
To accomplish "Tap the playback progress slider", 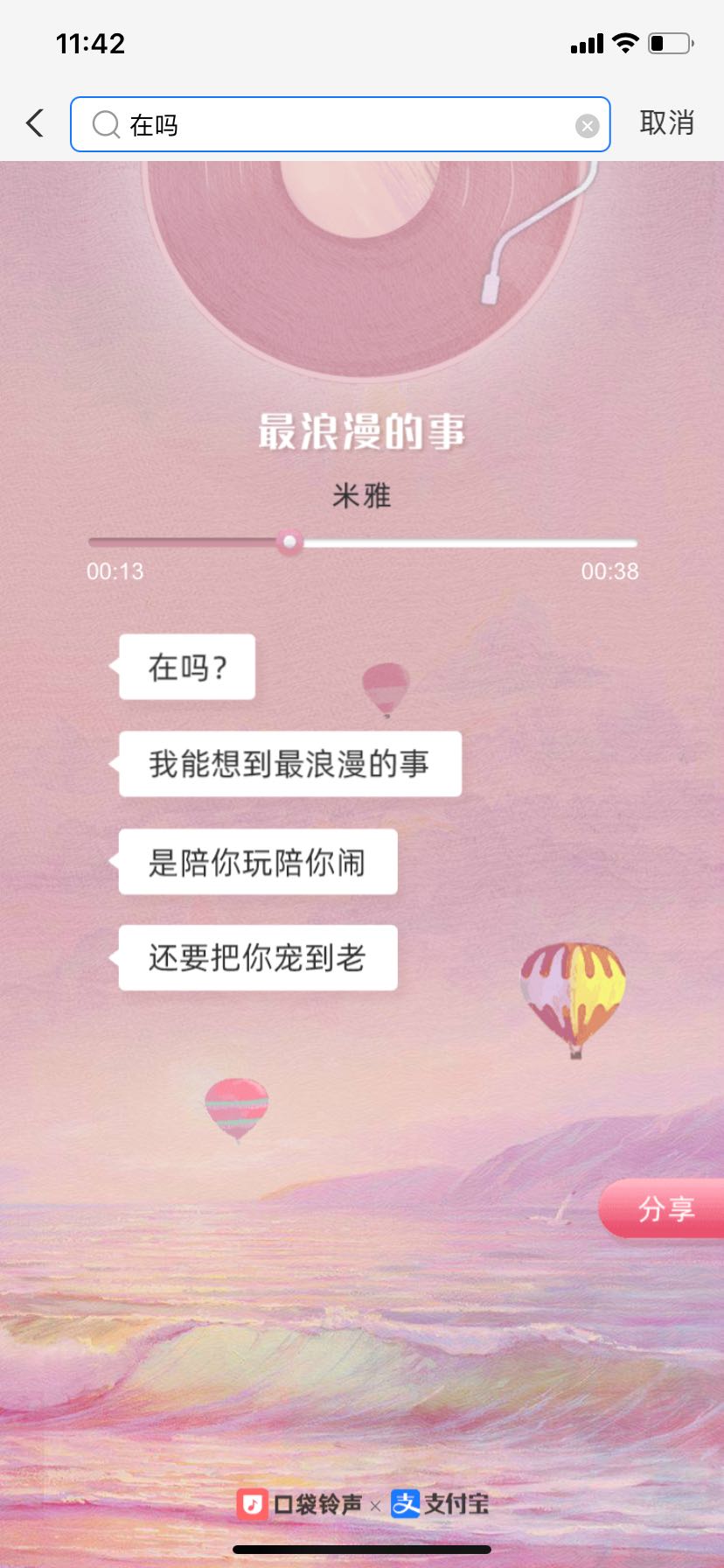I will pyautogui.click(x=363, y=542).
